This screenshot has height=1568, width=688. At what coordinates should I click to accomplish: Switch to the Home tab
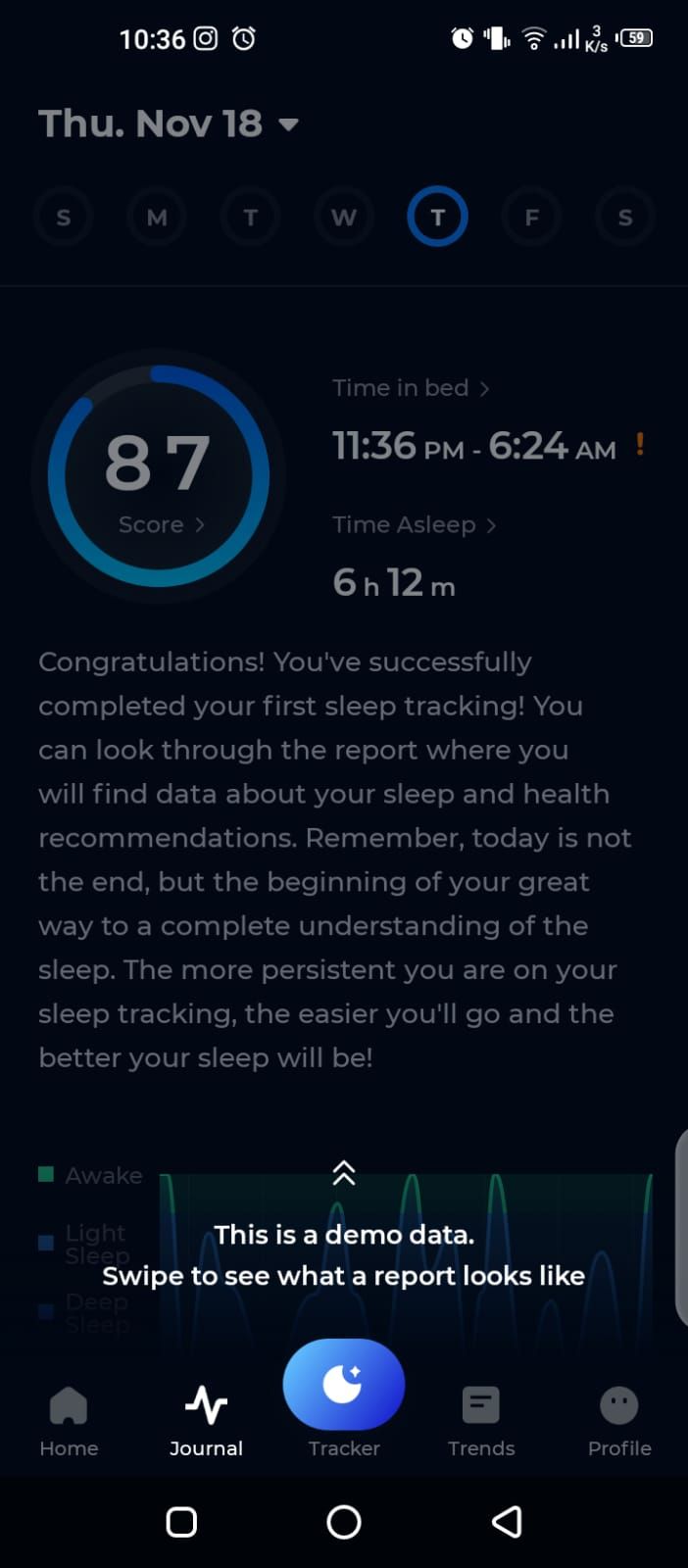pyautogui.click(x=69, y=1420)
